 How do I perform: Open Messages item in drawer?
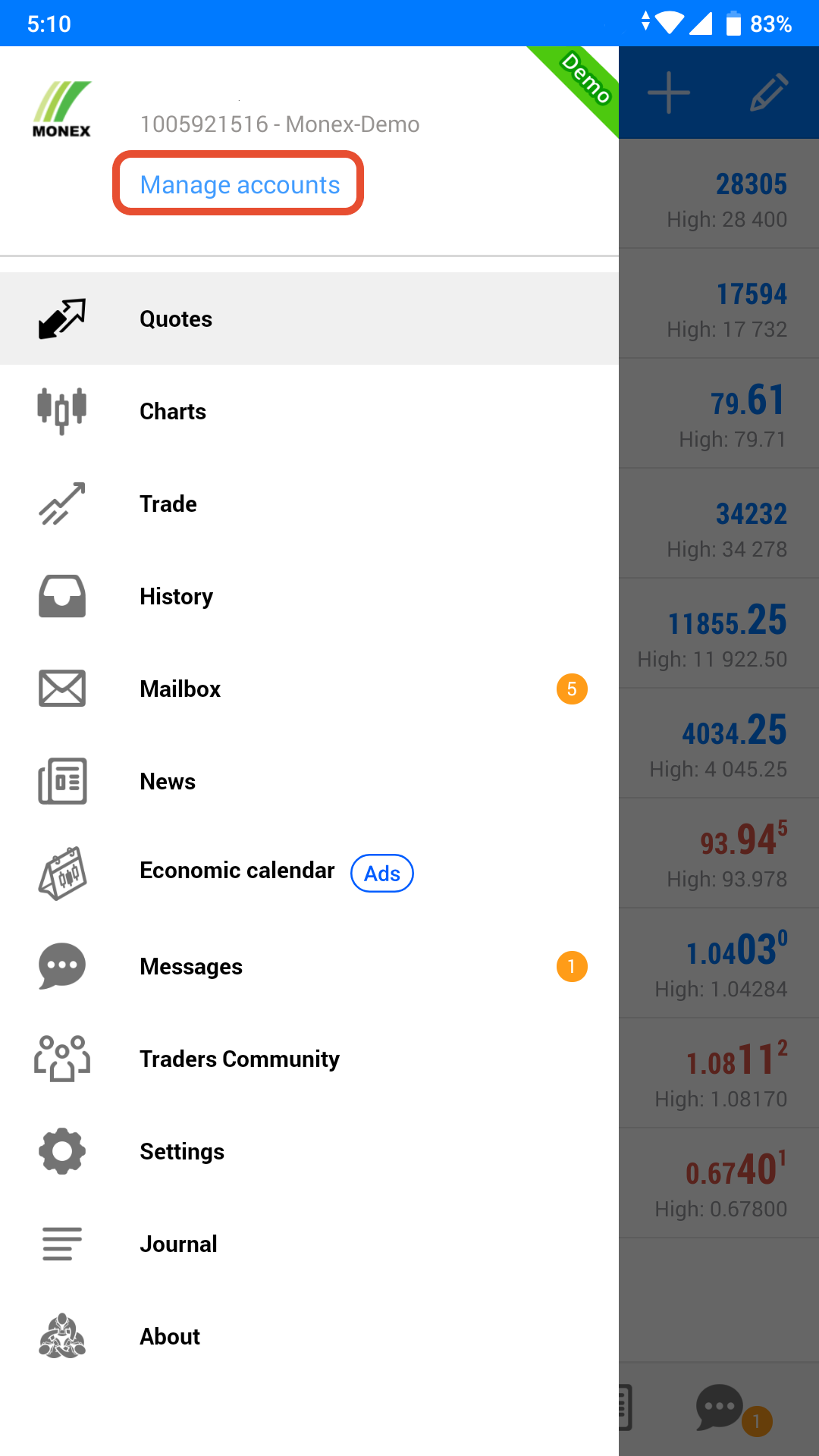[x=309, y=966]
